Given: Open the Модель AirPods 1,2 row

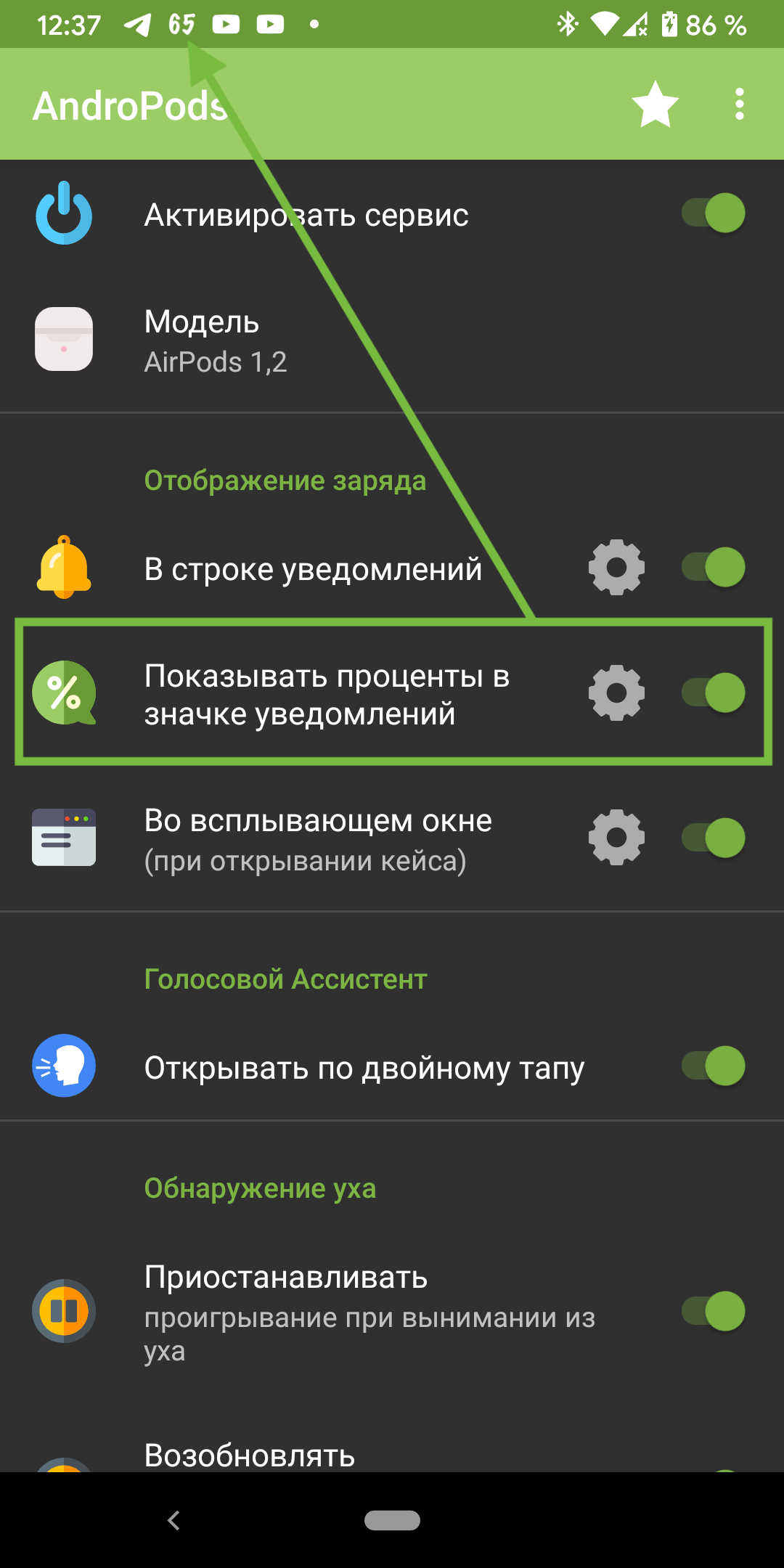Looking at the screenshot, I should (x=392, y=340).
